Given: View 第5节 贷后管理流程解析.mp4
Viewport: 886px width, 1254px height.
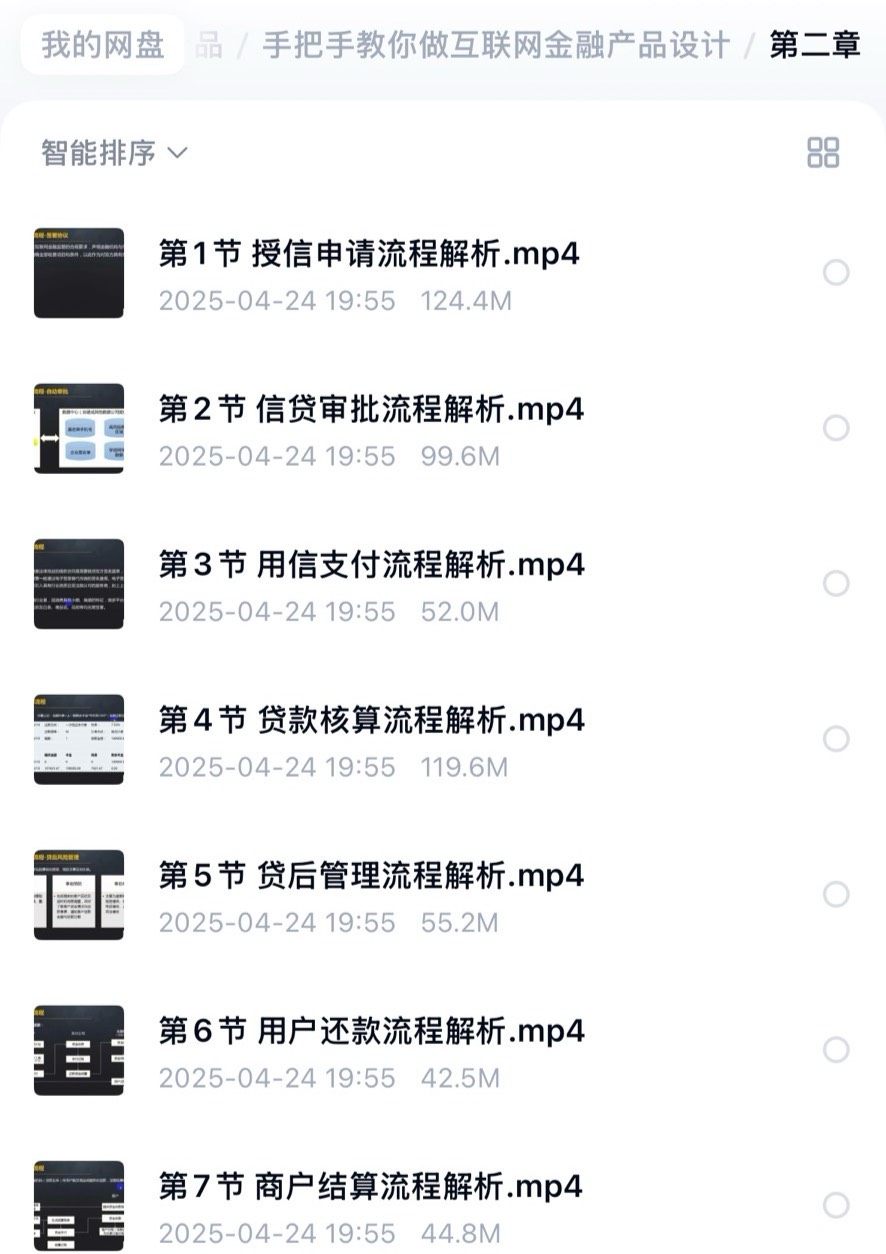Looking at the screenshot, I should [x=371, y=876].
